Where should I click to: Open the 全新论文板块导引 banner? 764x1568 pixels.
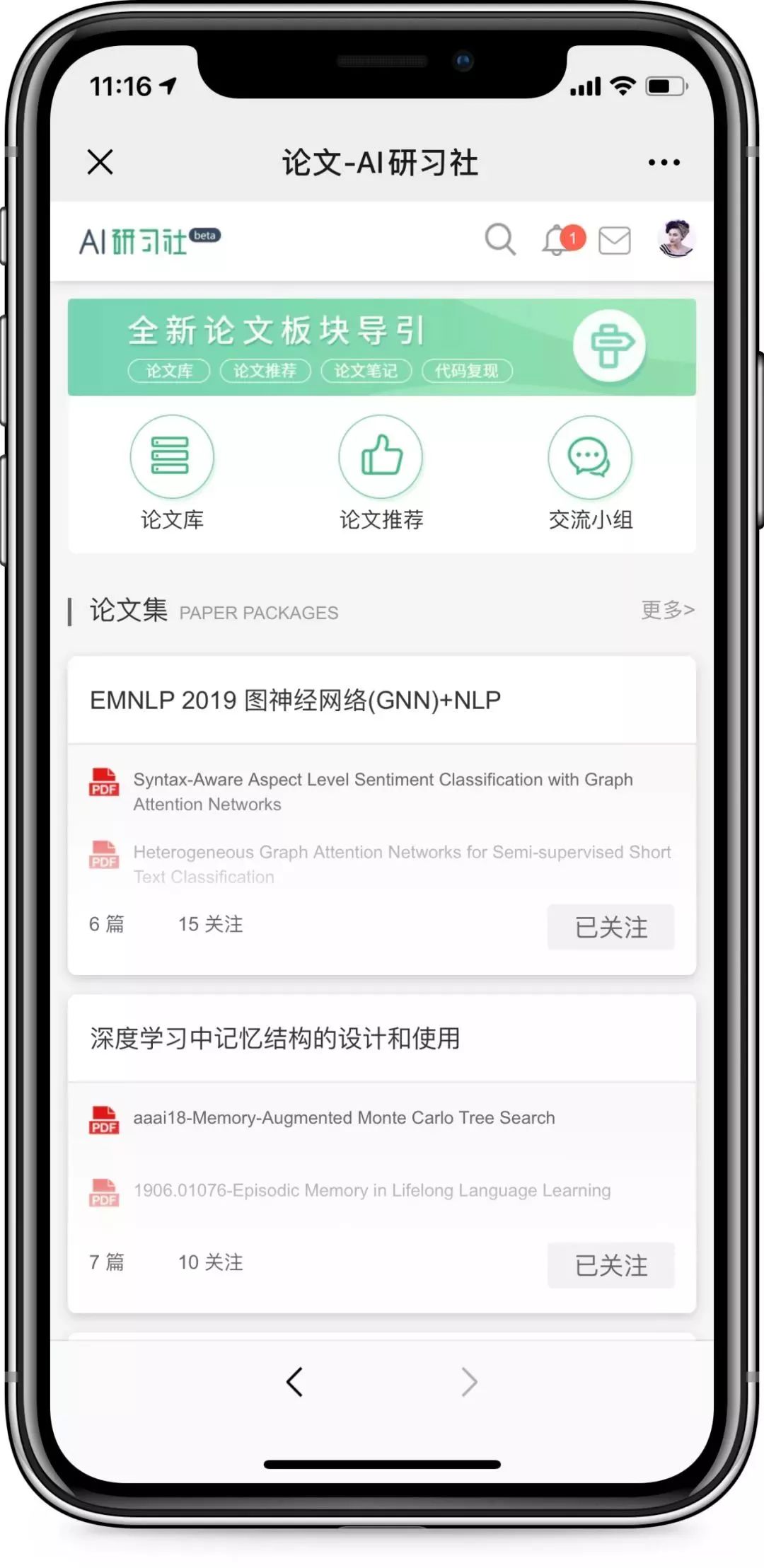(x=382, y=347)
